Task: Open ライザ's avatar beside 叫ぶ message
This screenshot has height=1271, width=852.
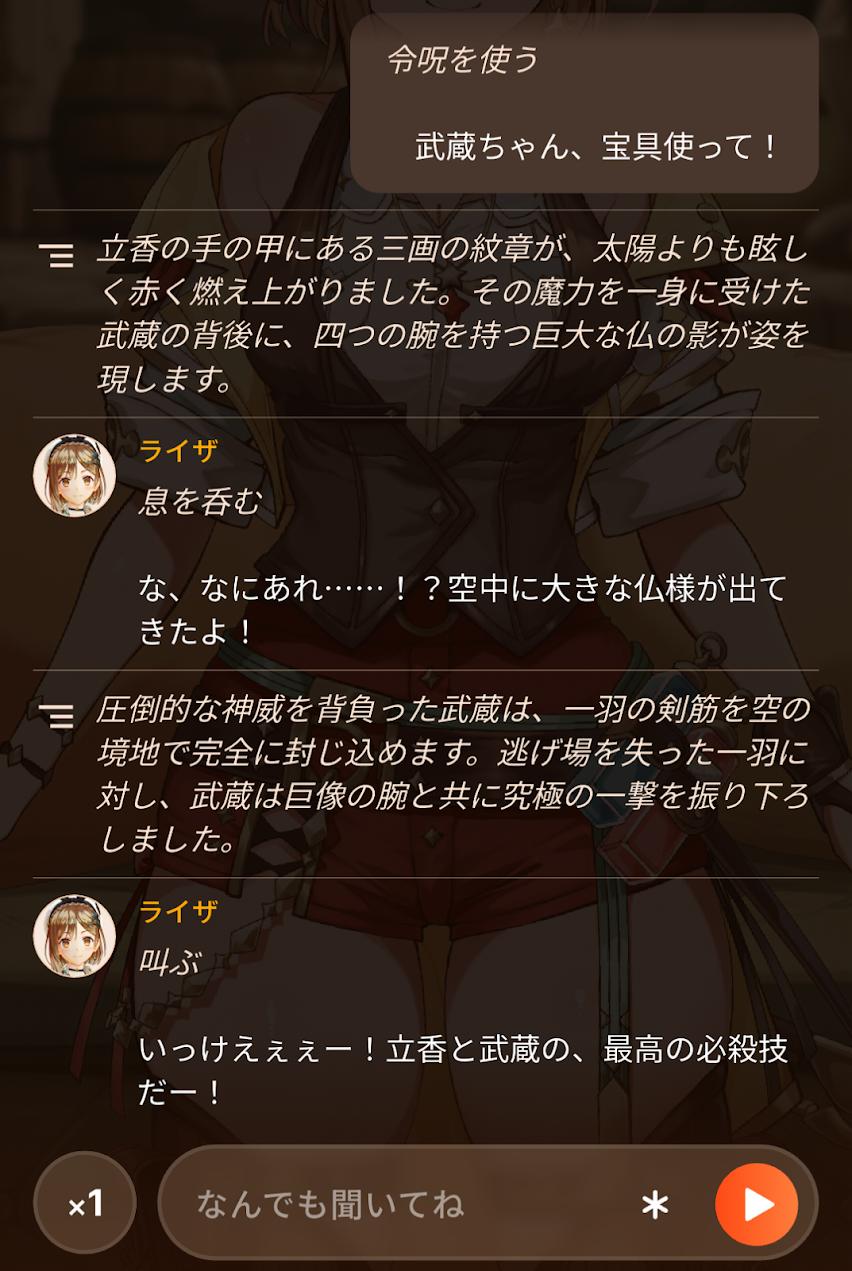Action: click(75, 936)
